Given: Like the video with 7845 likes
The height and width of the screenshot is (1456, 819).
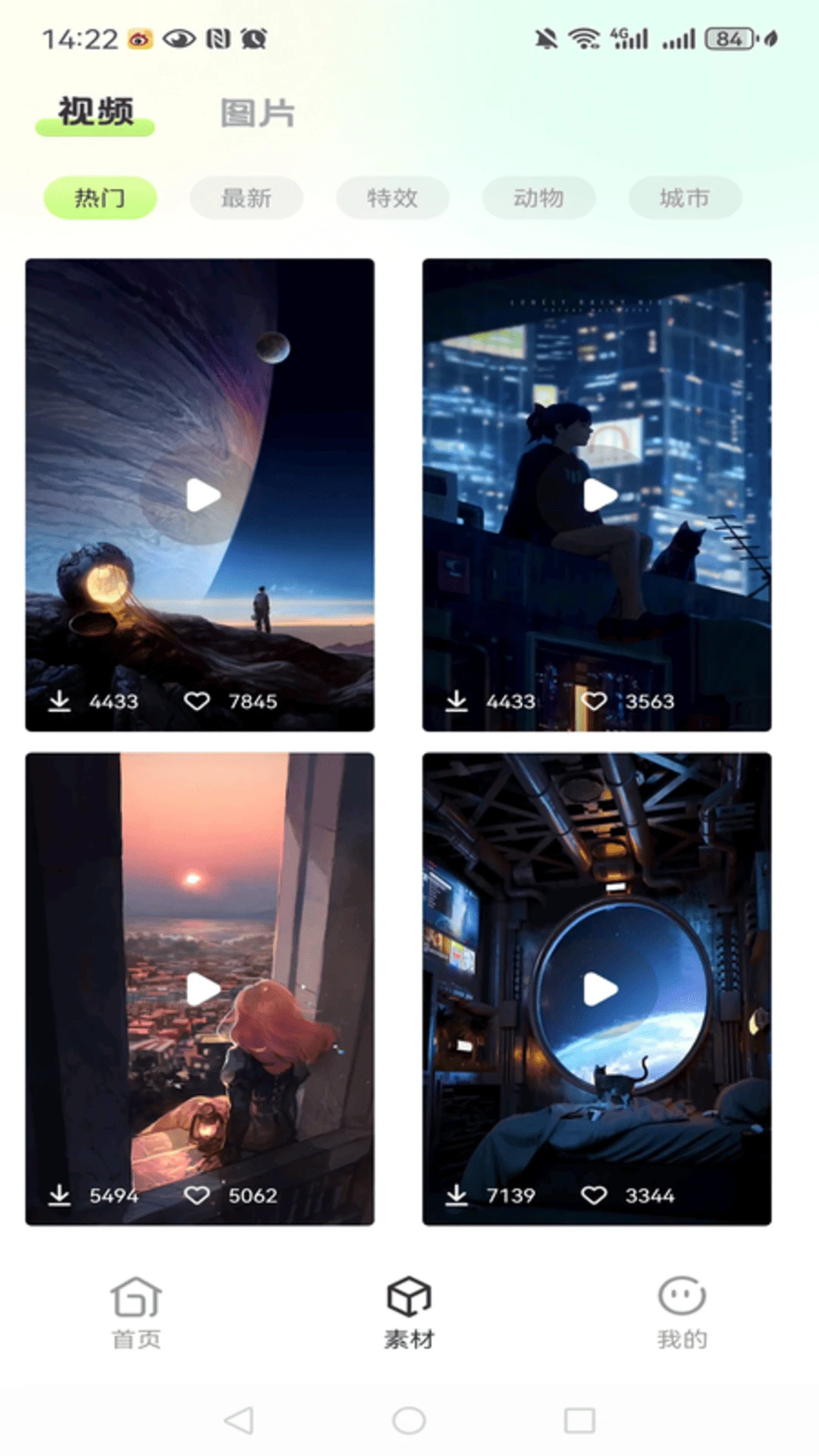Looking at the screenshot, I should [197, 701].
